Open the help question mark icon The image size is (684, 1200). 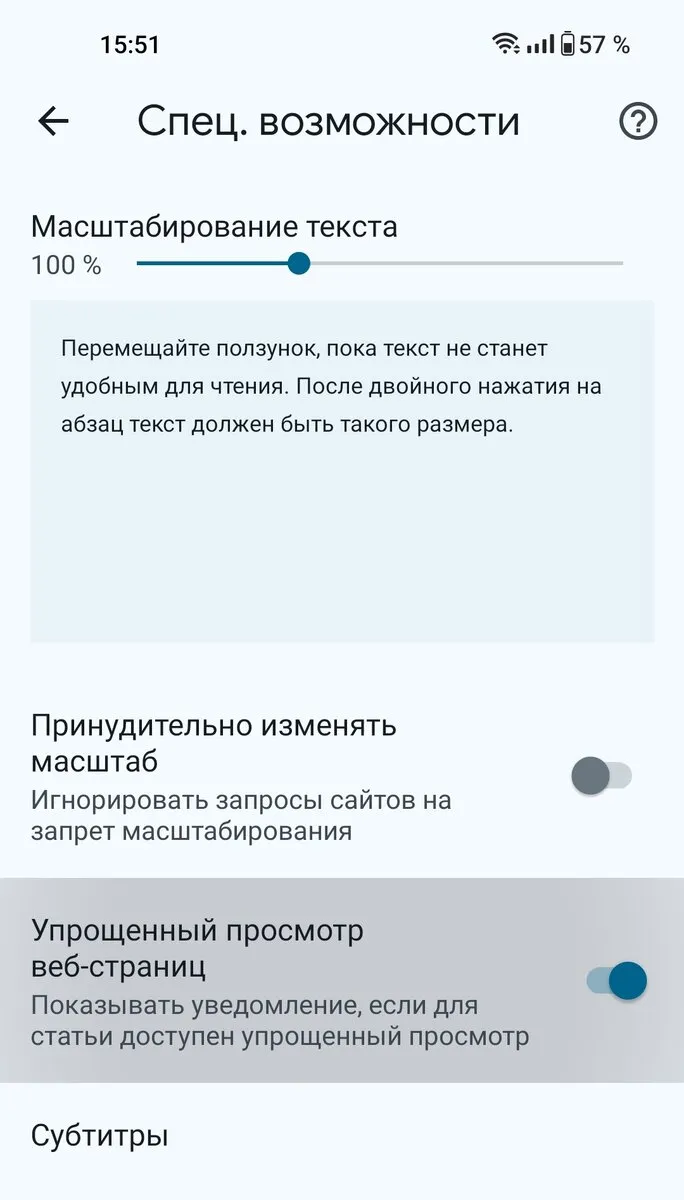[x=639, y=122]
